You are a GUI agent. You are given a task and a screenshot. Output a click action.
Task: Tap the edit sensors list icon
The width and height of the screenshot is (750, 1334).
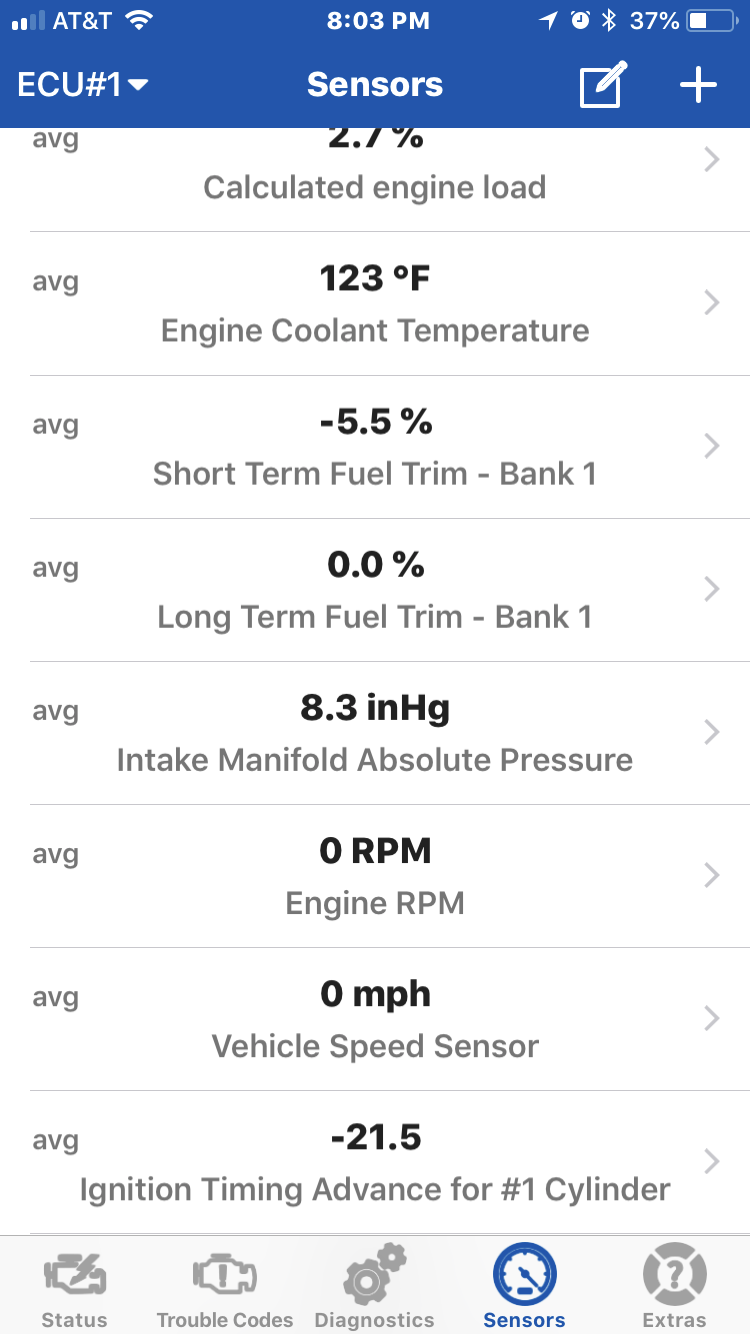pyautogui.click(x=603, y=85)
